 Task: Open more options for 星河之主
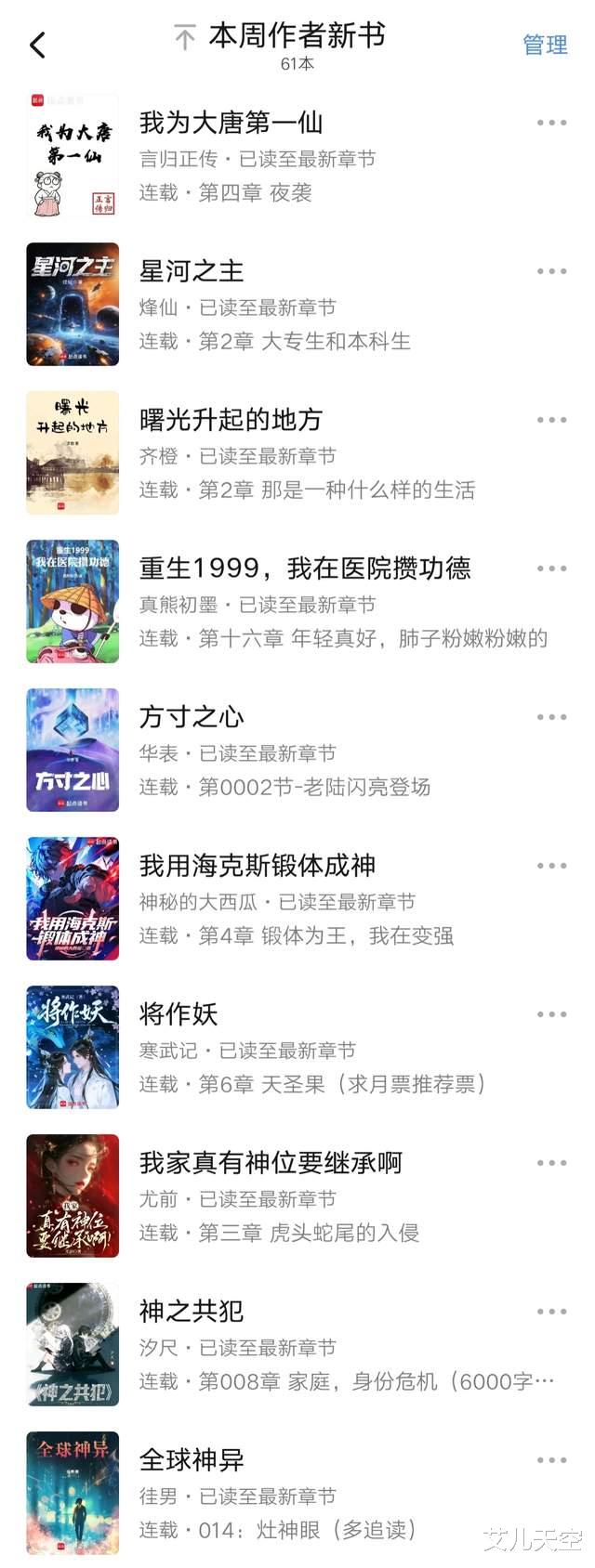551,271
